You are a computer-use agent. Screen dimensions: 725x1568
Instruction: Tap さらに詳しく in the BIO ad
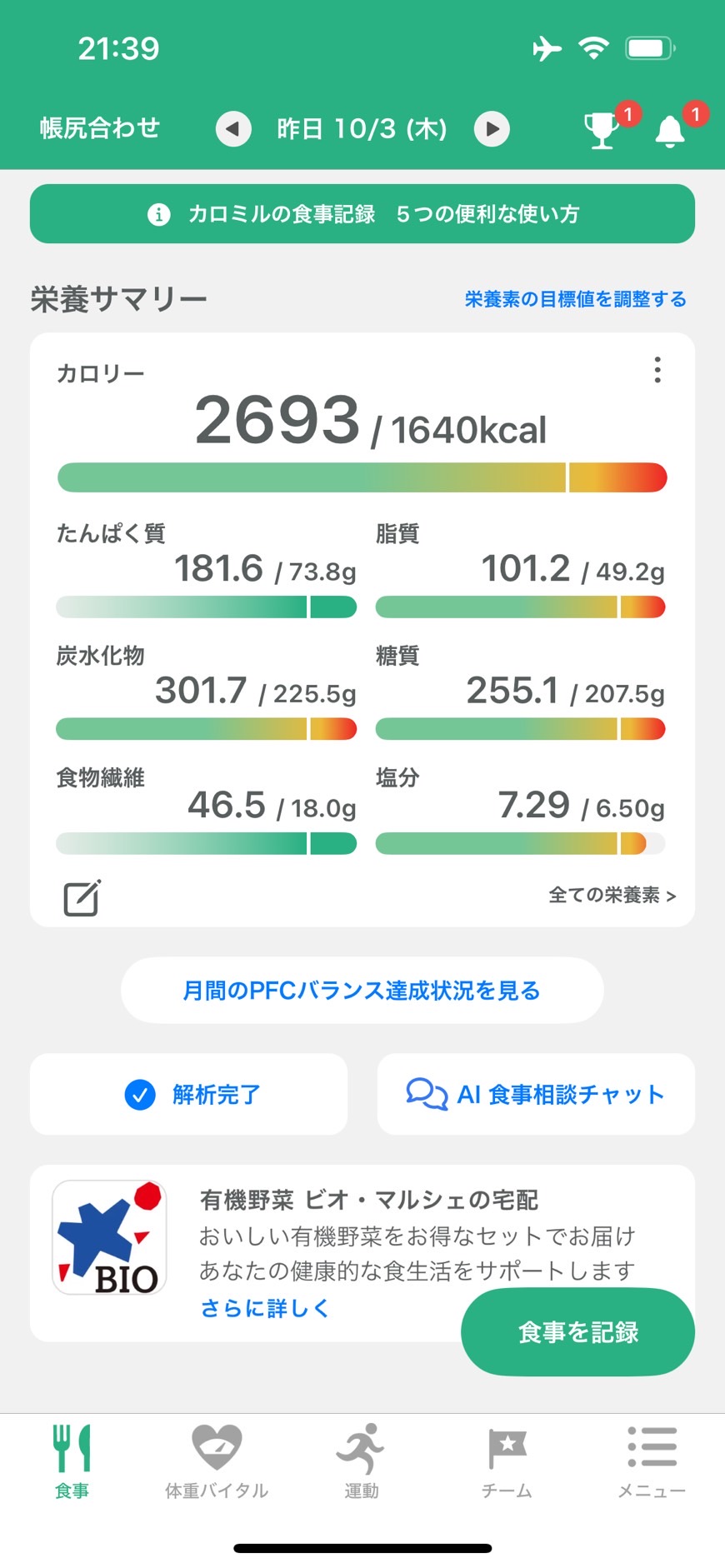point(265,1308)
